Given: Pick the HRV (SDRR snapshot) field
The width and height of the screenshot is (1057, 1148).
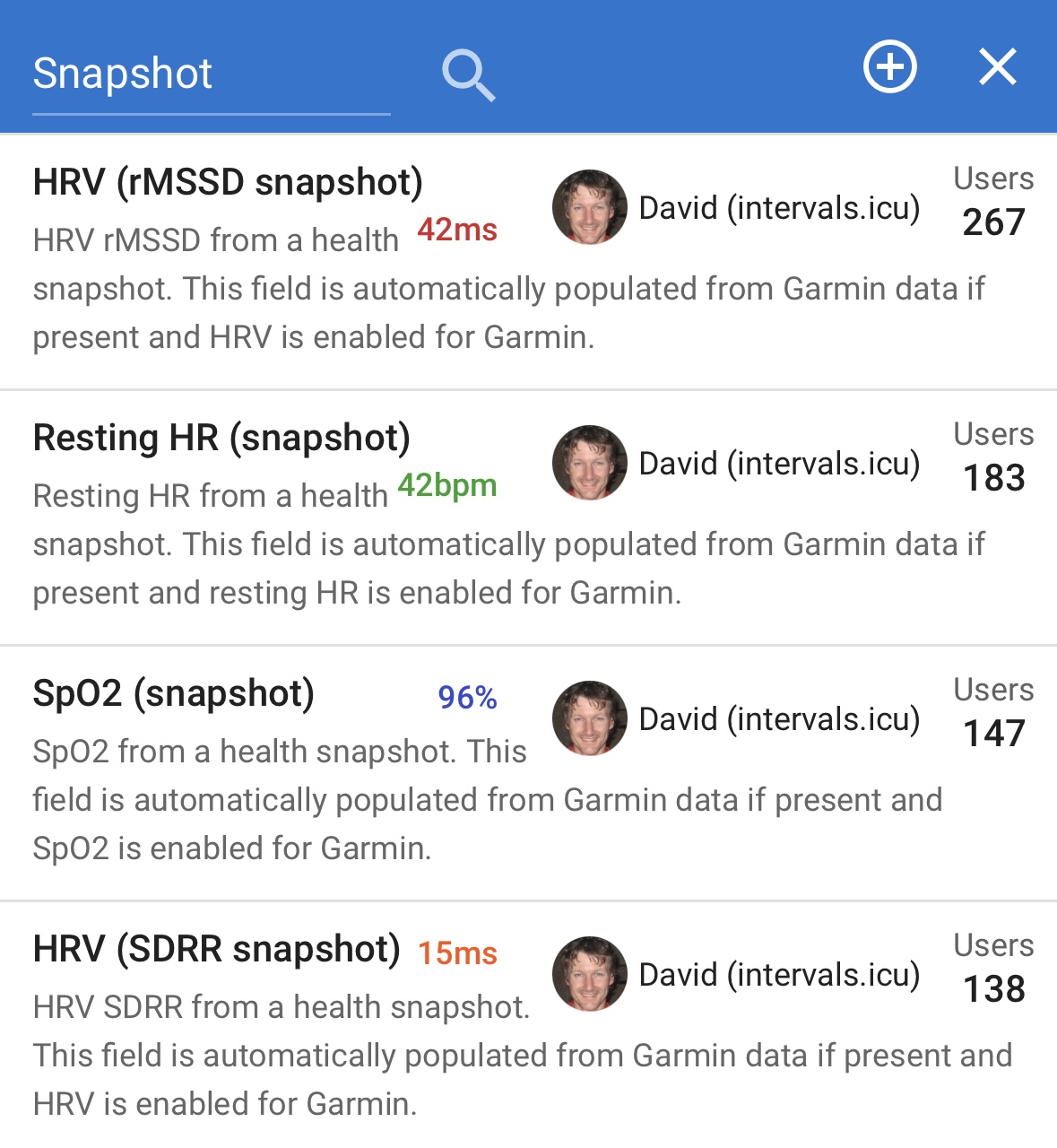Looking at the screenshot, I should coord(216,950).
